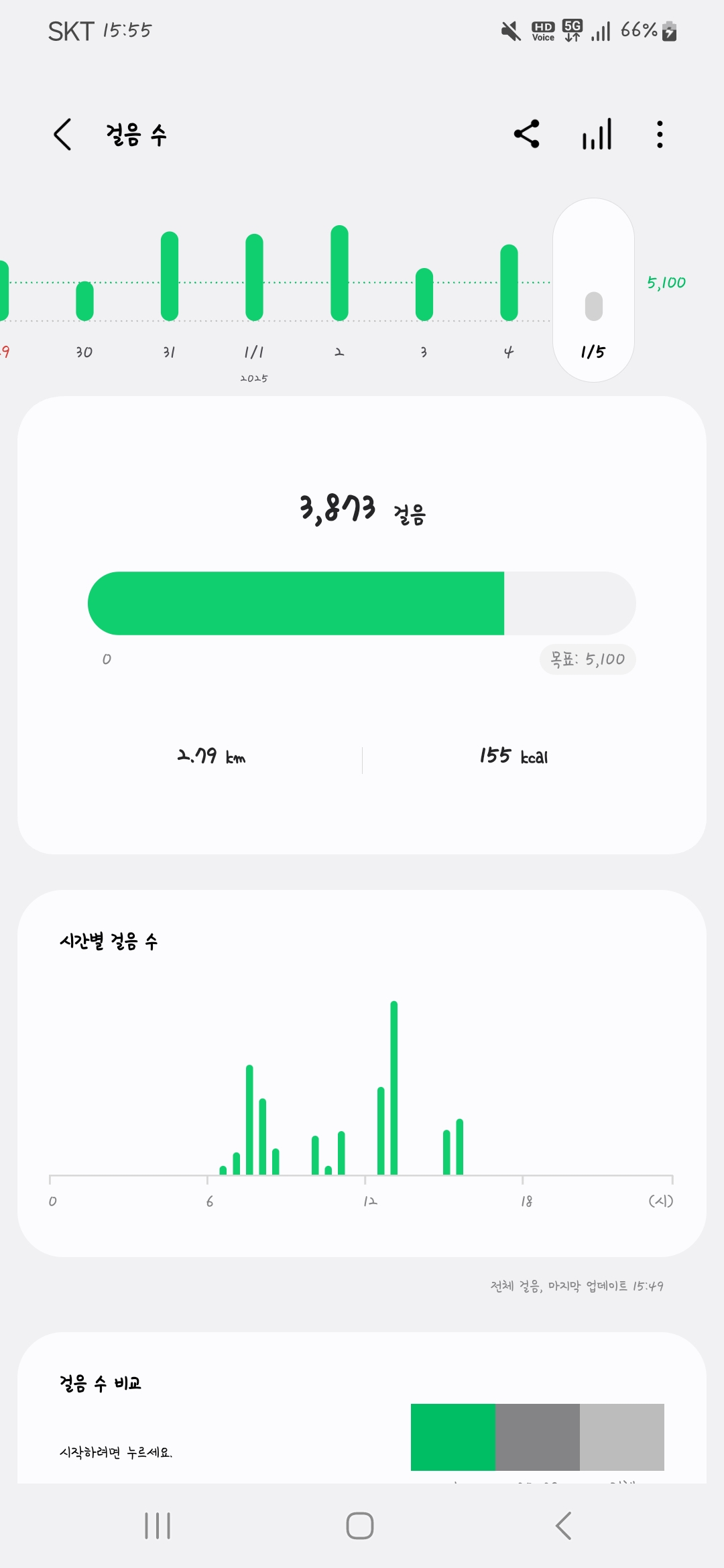Select the day 2 step bar

pyautogui.click(x=339, y=273)
